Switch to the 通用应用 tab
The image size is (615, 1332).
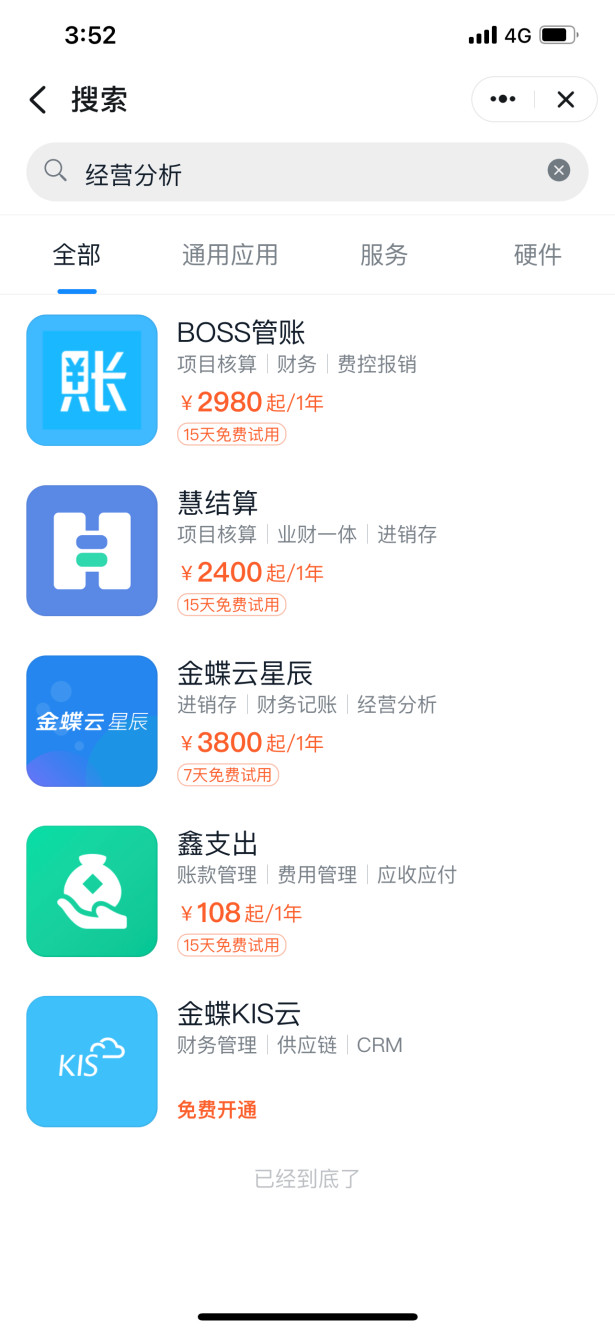[x=230, y=255]
